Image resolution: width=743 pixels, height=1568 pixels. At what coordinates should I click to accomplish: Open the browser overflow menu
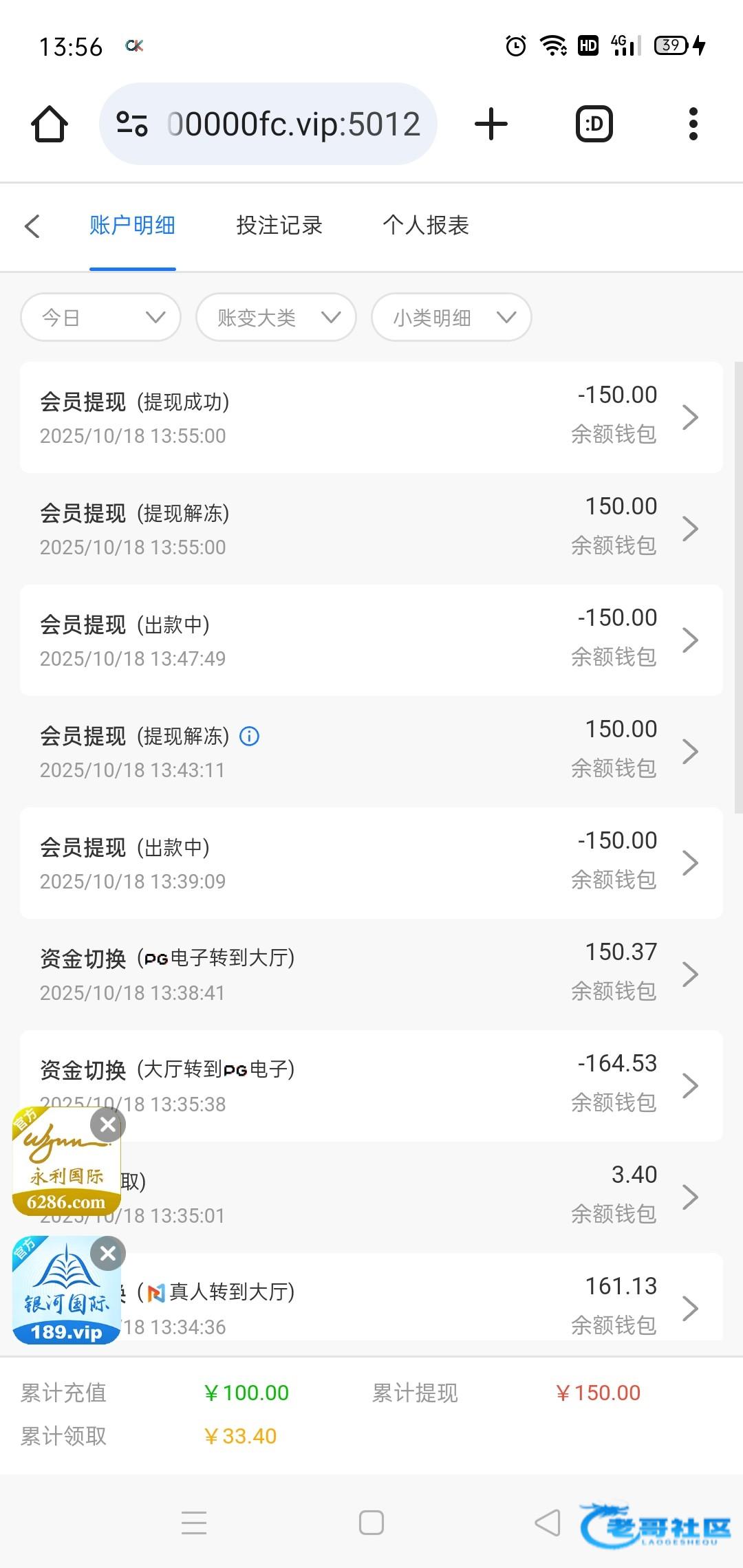click(693, 124)
